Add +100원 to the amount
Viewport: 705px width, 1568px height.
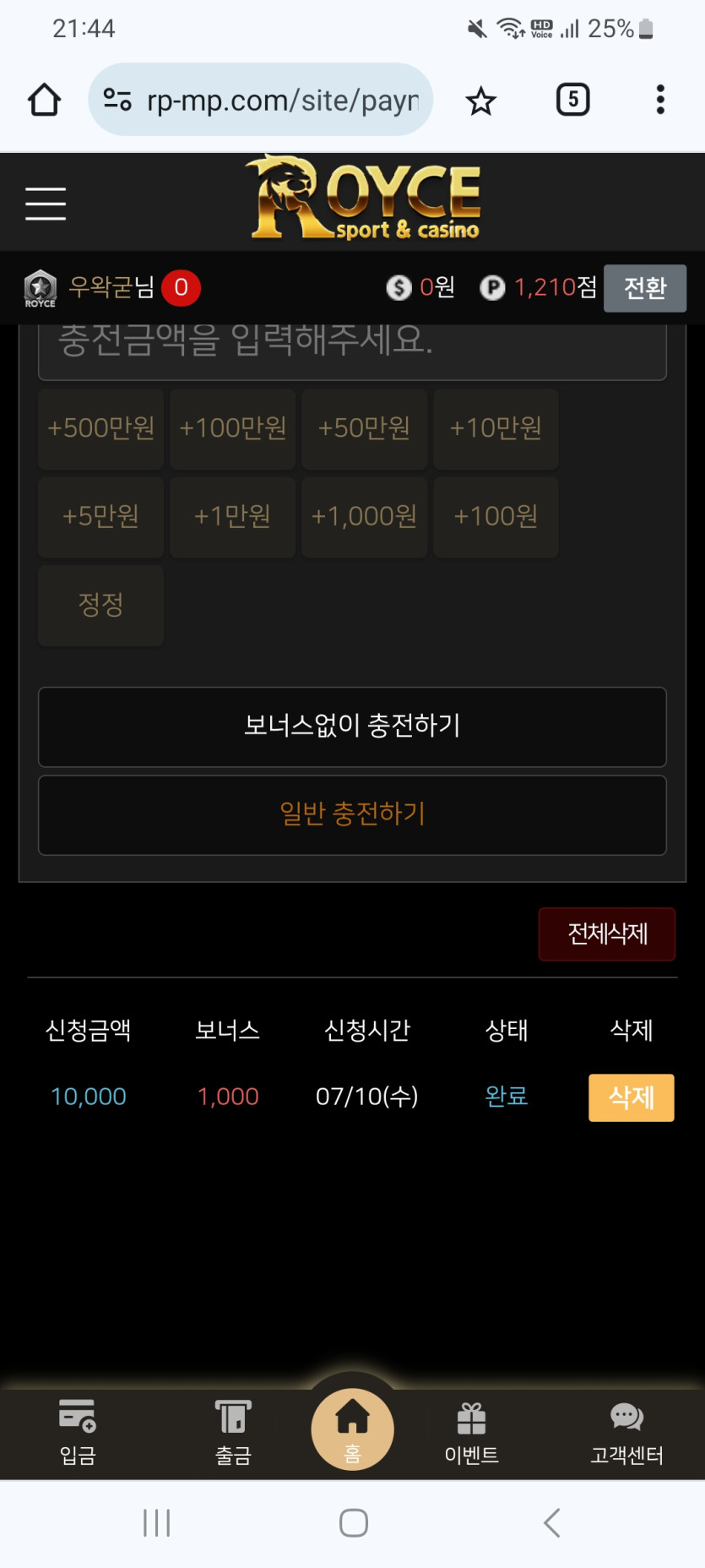coord(496,516)
